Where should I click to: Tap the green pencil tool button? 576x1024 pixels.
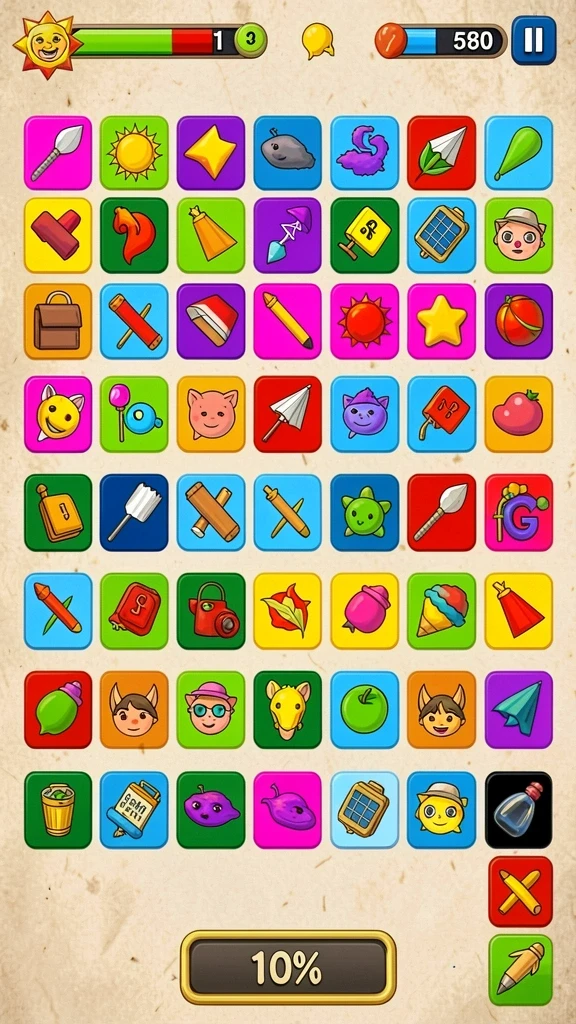(x=520, y=970)
